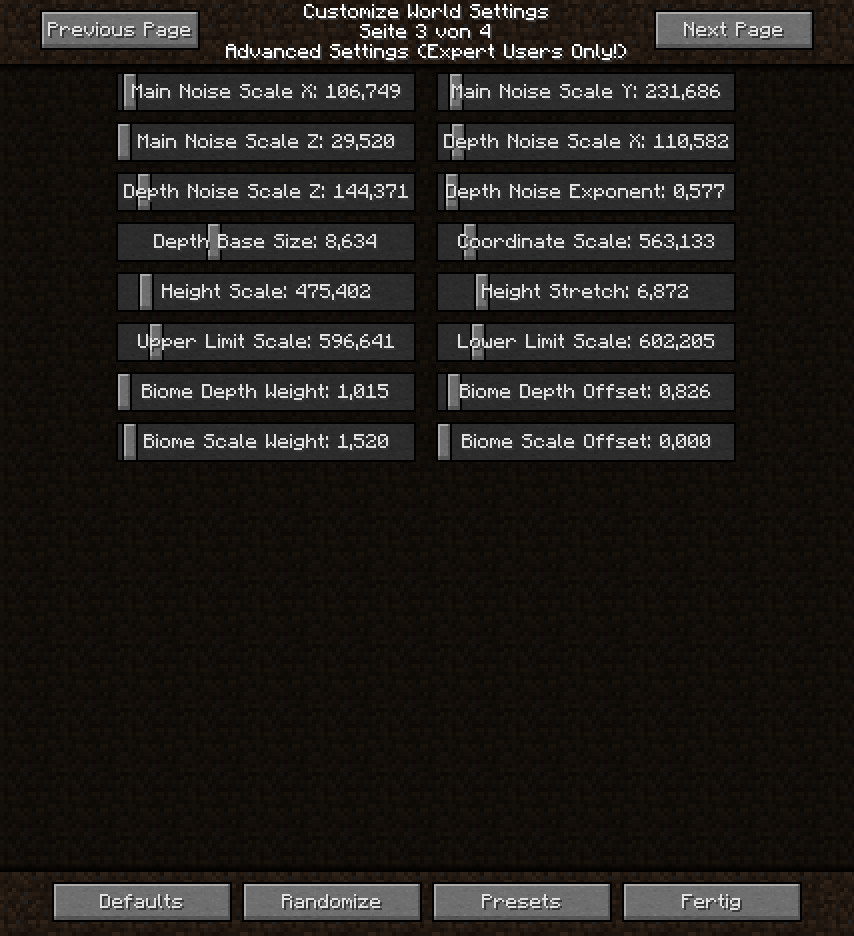
Task: Randomize the world settings
Action: click(331, 902)
